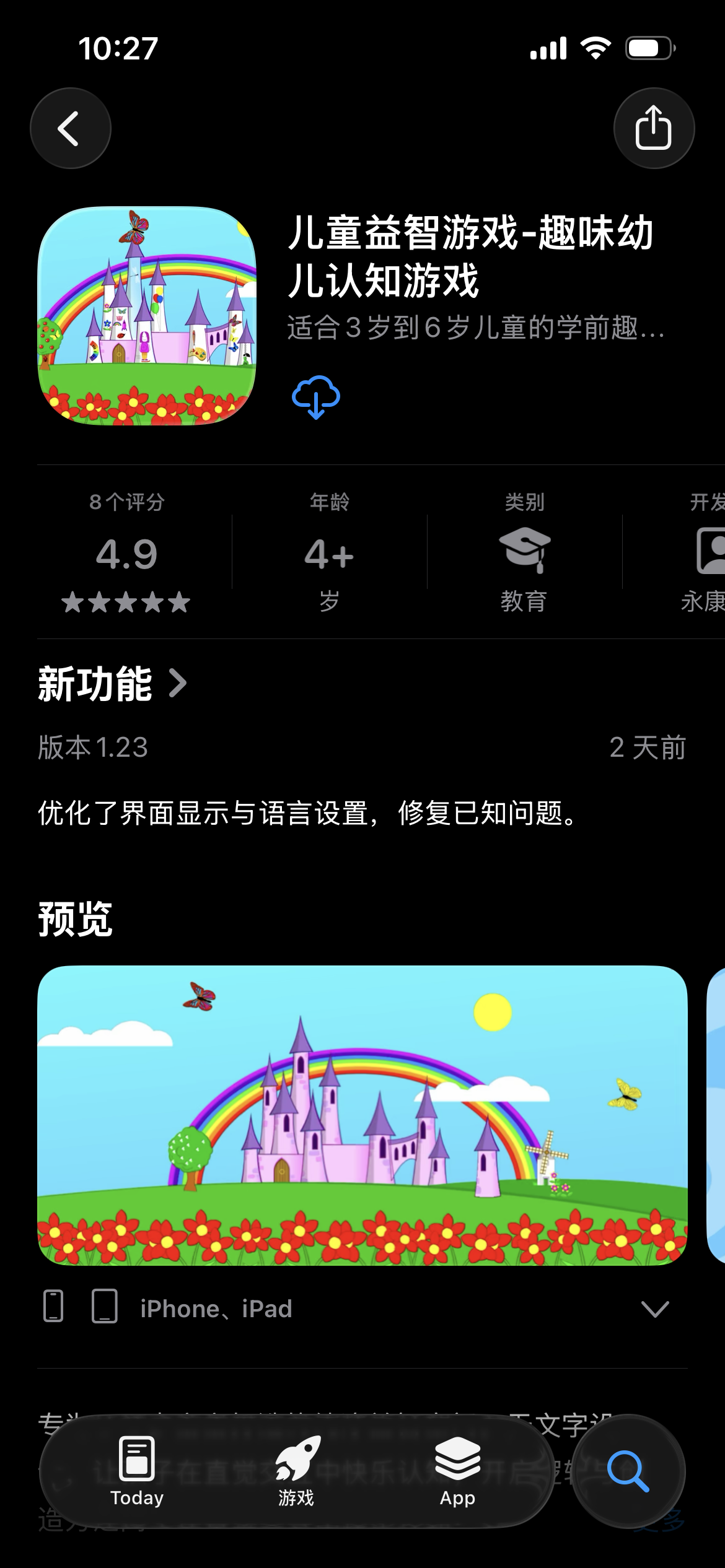Viewport: 725px width, 1568px height.
Task: Collapse the compatibility details with the down chevron
Action: (x=654, y=1308)
